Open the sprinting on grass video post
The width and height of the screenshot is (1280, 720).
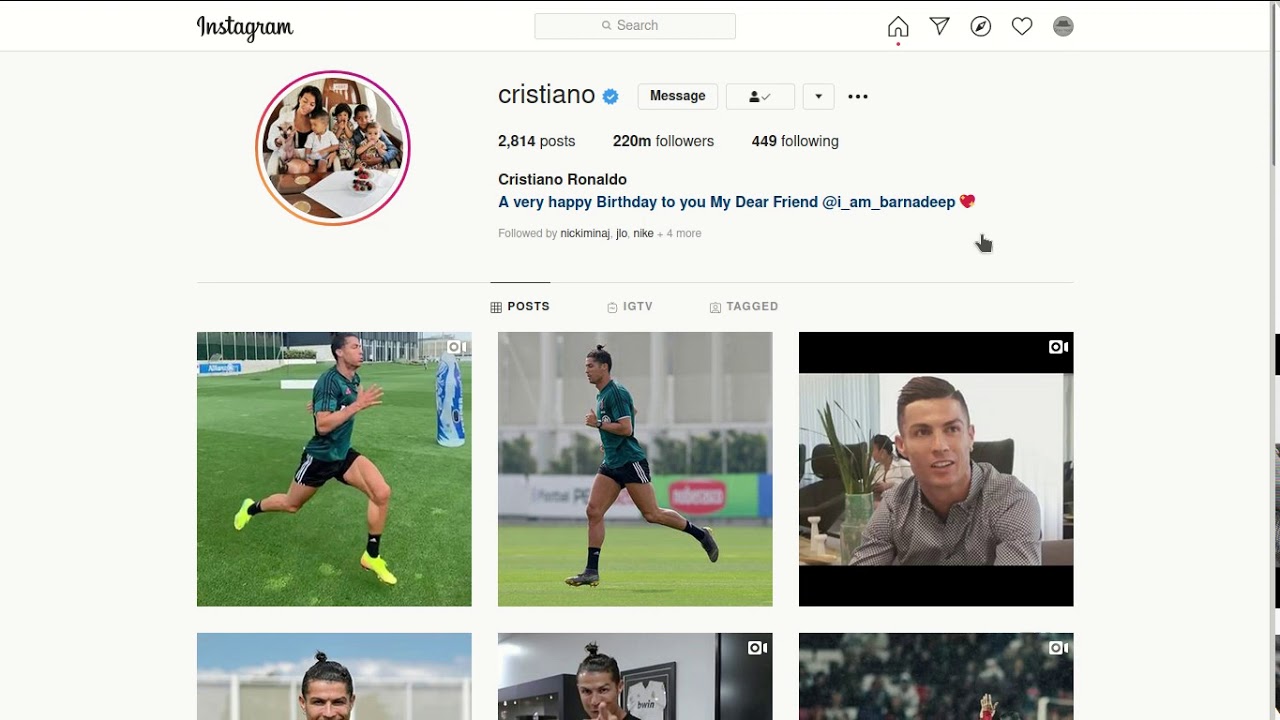[x=334, y=469]
